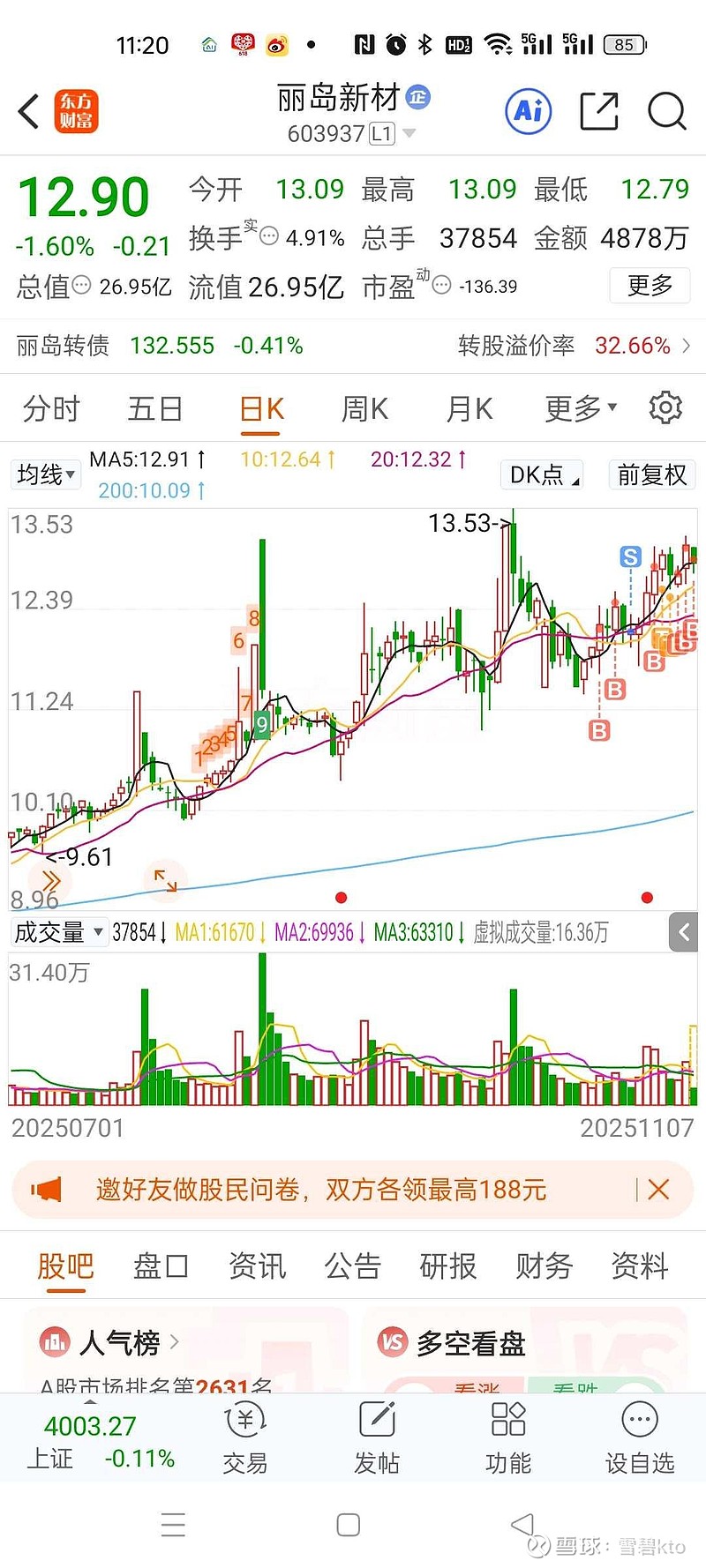The image size is (706, 1568).
Task: Change the 均线 indicator dropdown
Action: pos(46,475)
